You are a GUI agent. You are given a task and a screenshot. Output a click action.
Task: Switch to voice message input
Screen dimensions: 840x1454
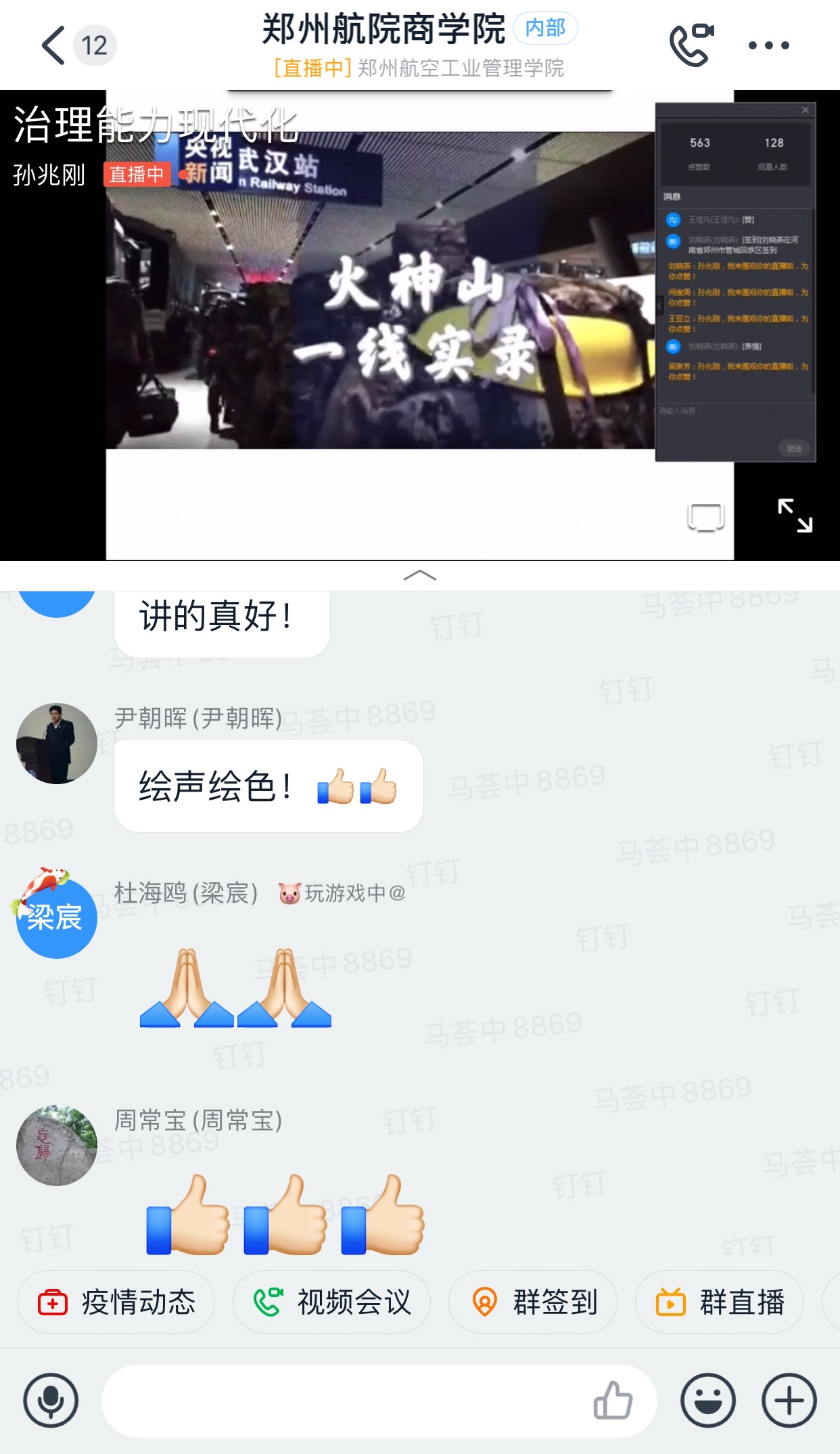[x=51, y=1400]
